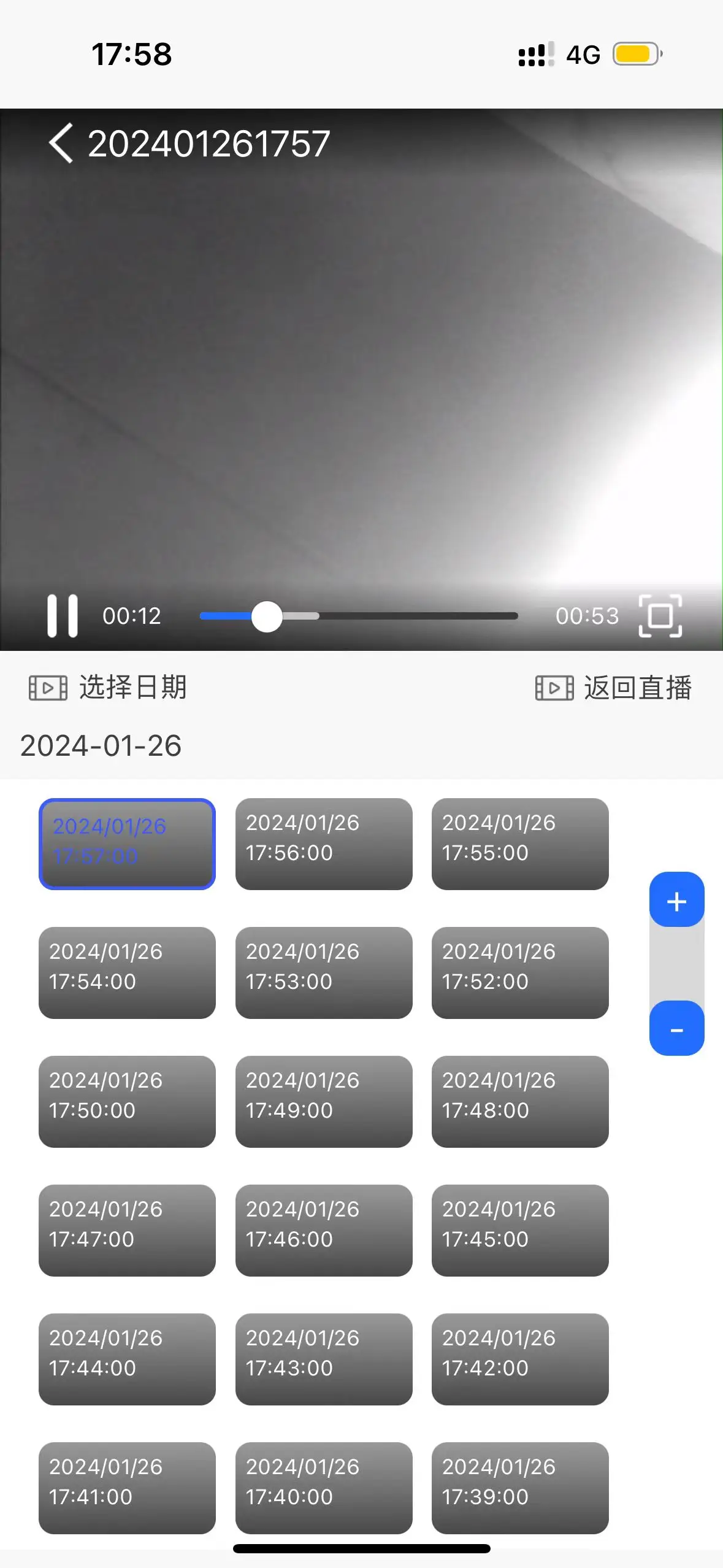Screen dimensions: 723x1568
Task: Go back using the top-left arrow
Action: tap(61, 144)
